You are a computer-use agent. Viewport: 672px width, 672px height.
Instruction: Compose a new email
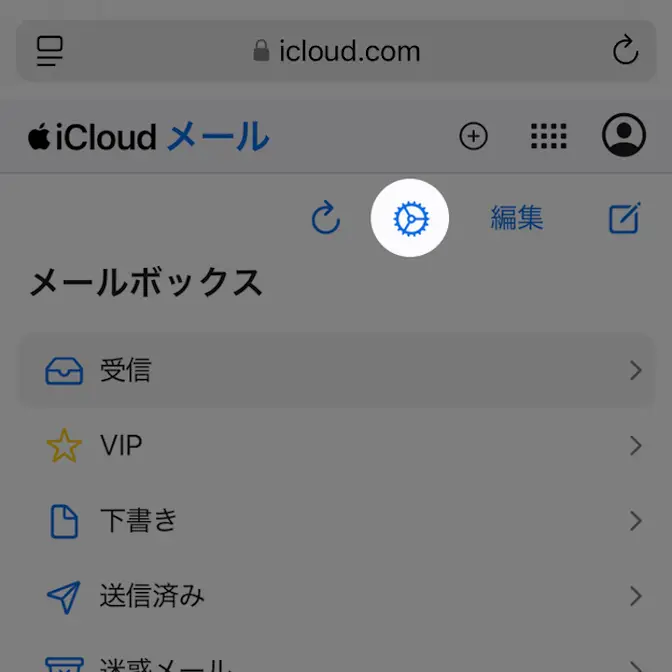[624, 218]
